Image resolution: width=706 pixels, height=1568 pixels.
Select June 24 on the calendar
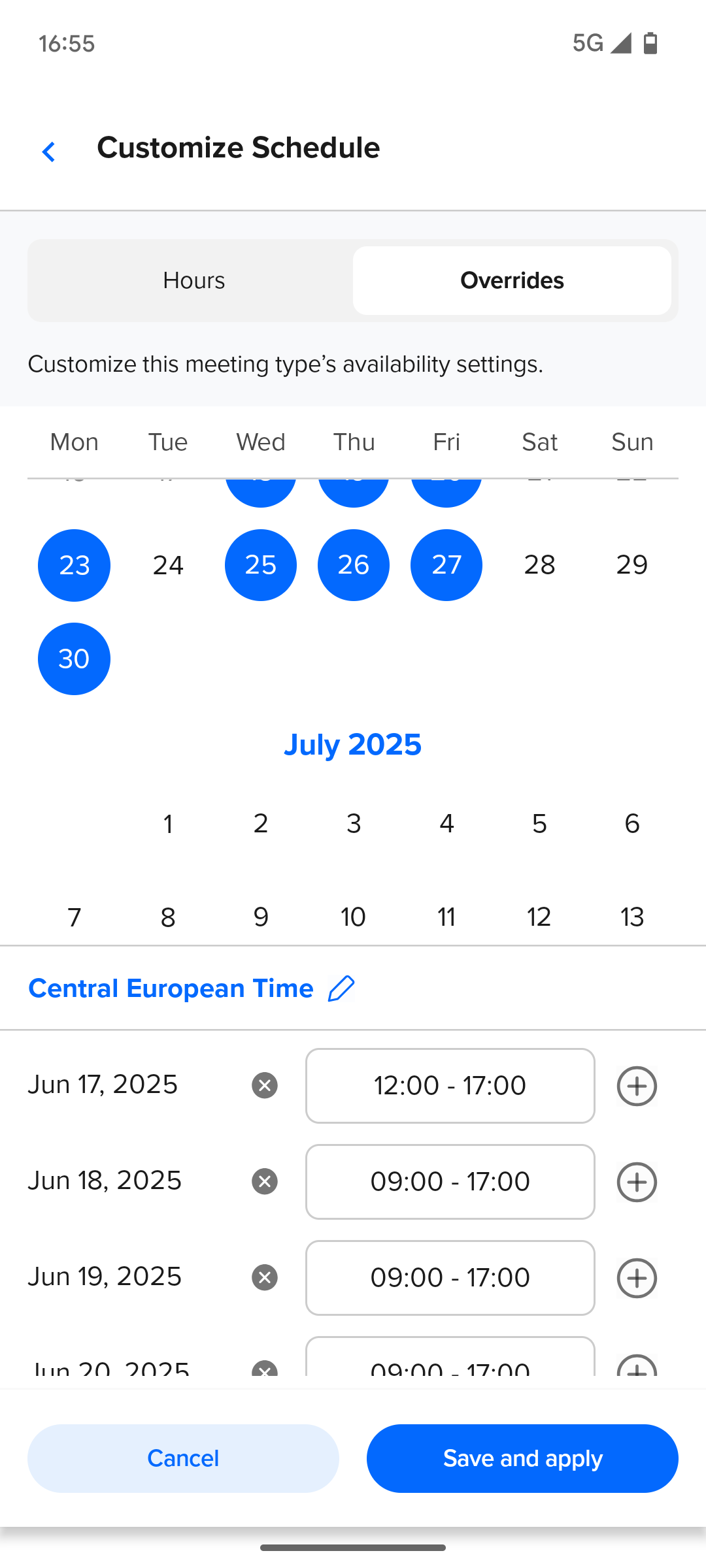click(168, 565)
